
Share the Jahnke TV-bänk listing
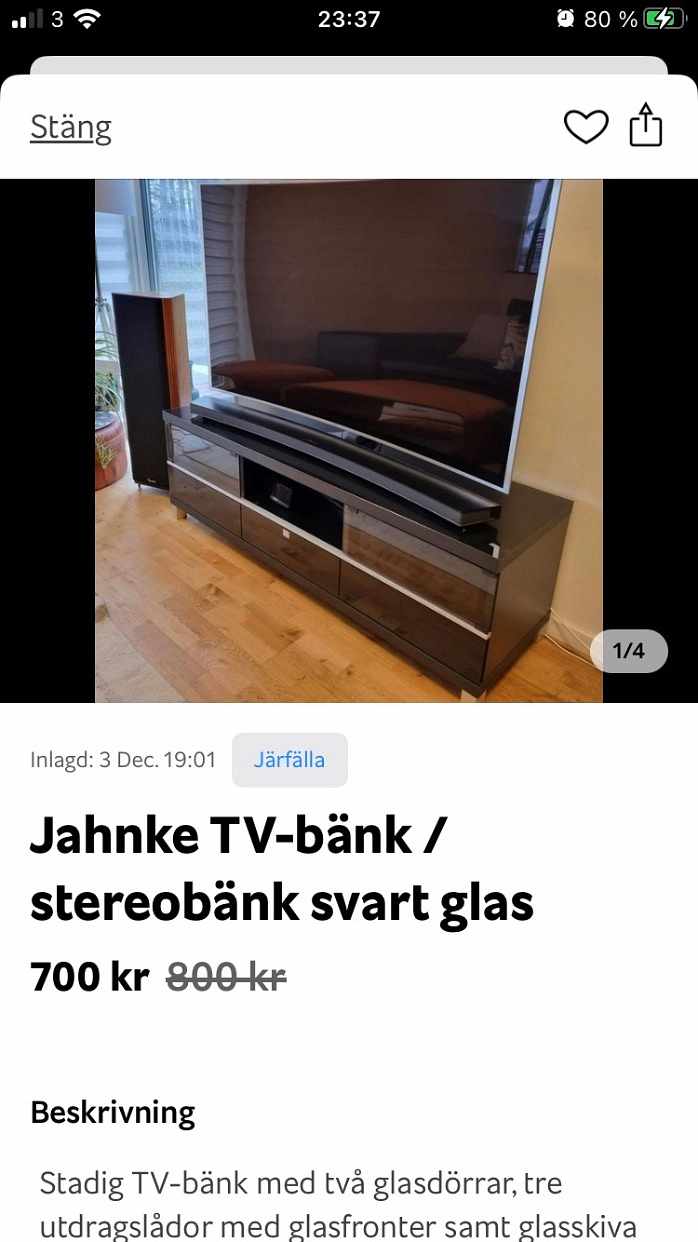point(646,126)
